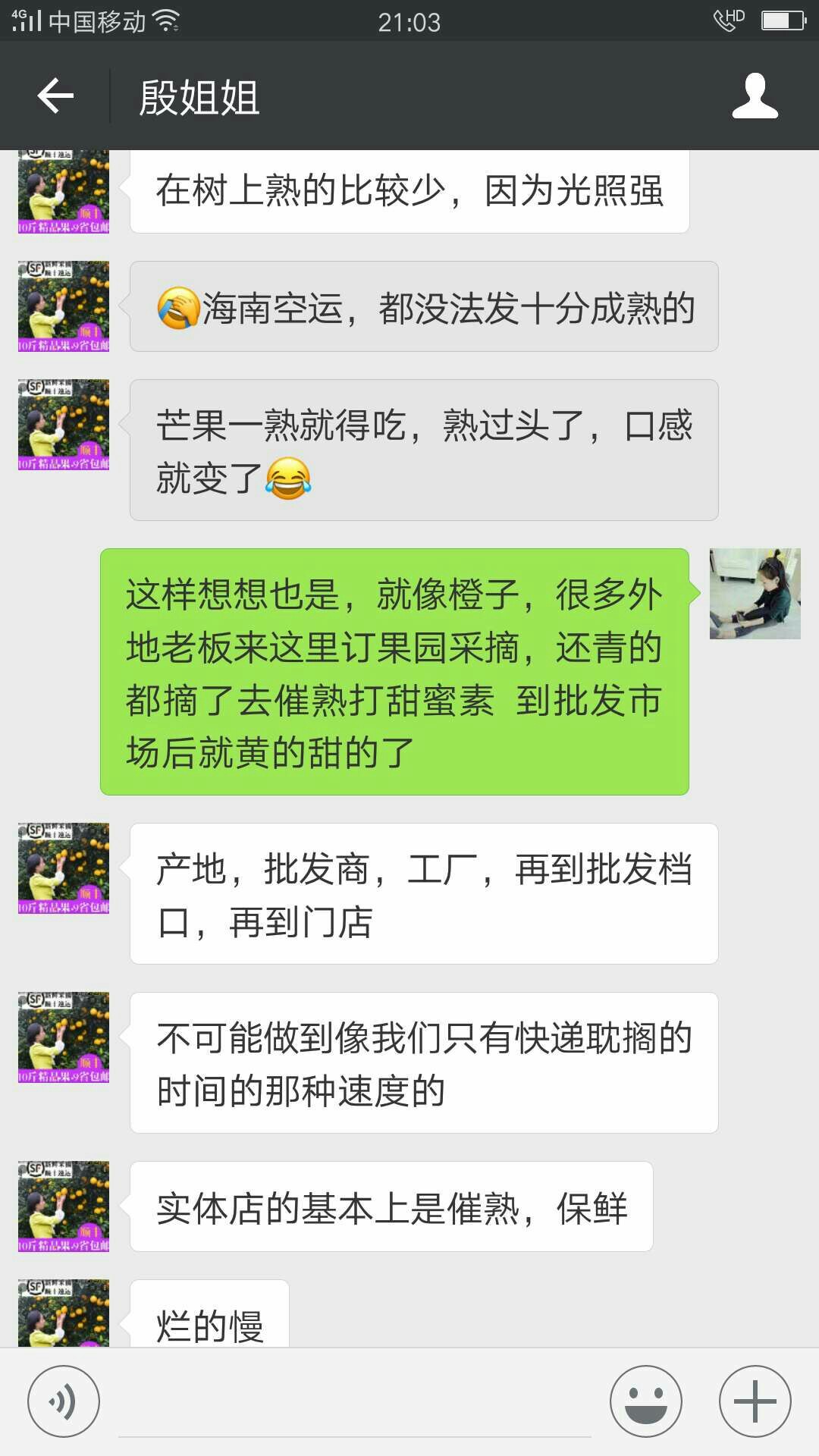Open 殷姐姐 contact profile icon
Screen dimensions: 819x1456
(x=755, y=96)
